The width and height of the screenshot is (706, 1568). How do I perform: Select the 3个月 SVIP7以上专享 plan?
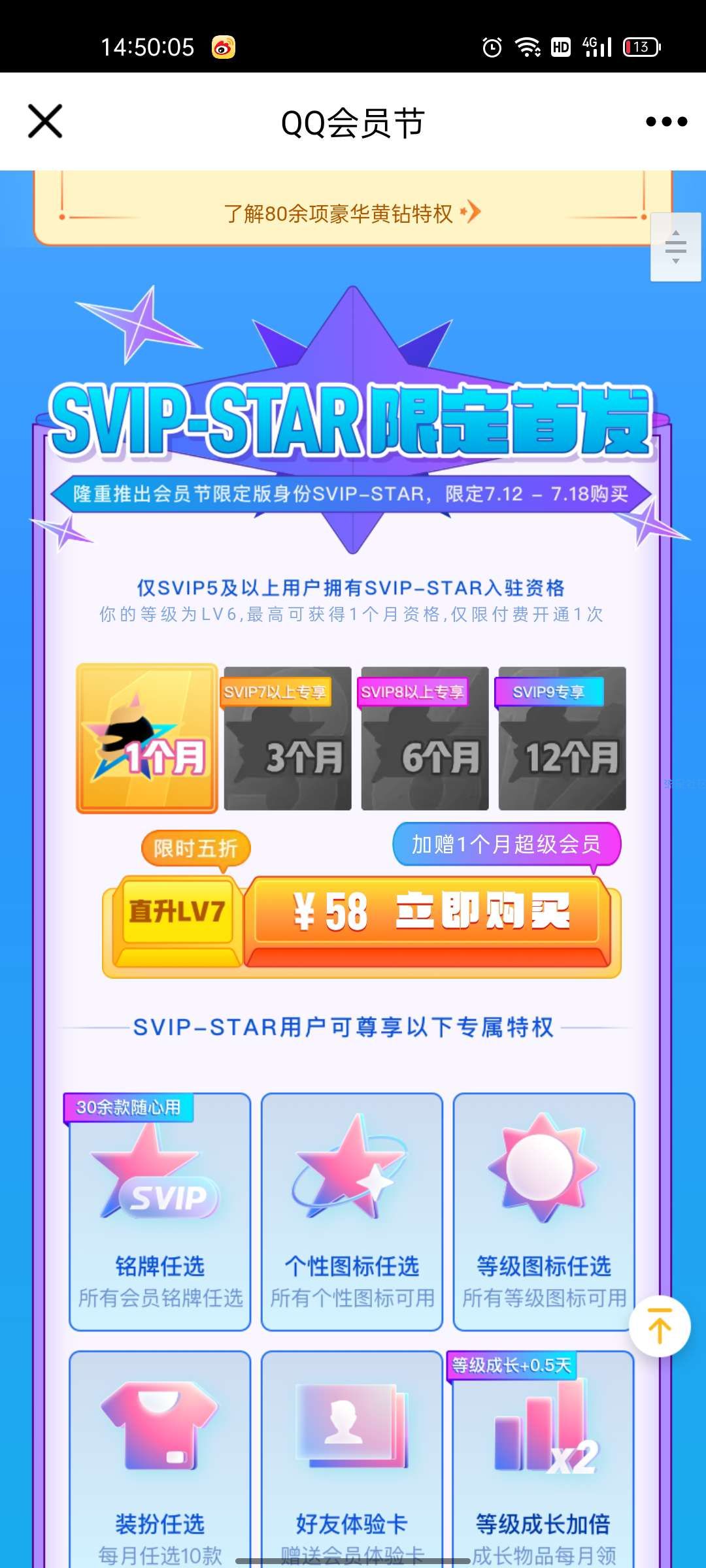click(288, 739)
